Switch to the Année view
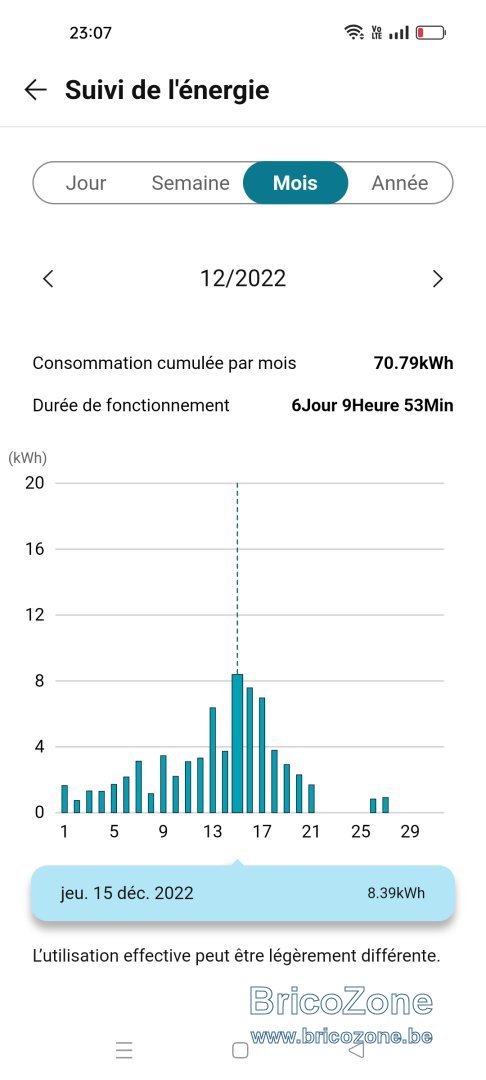The image size is (486, 1080). [400, 183]
